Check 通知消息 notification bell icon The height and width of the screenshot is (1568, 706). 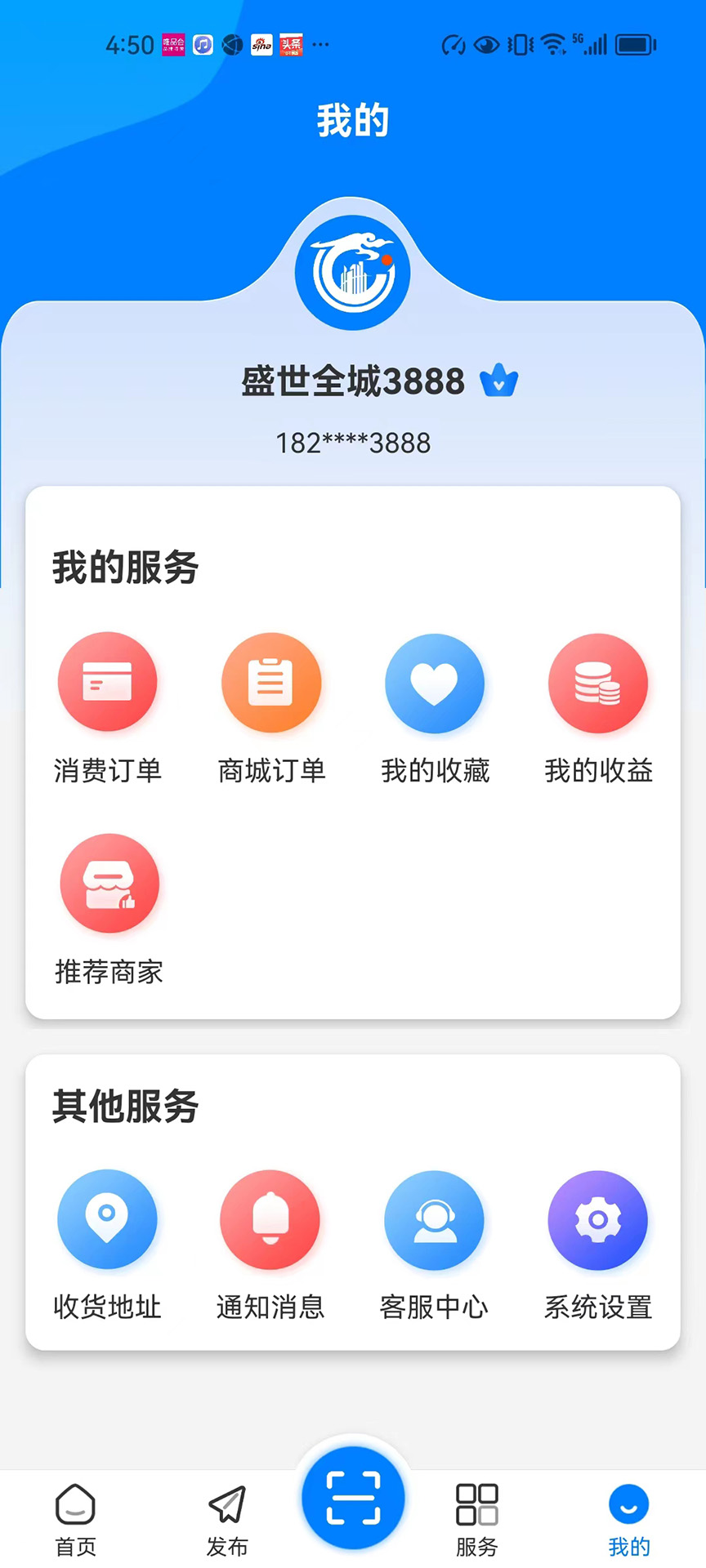point(270,1218)
